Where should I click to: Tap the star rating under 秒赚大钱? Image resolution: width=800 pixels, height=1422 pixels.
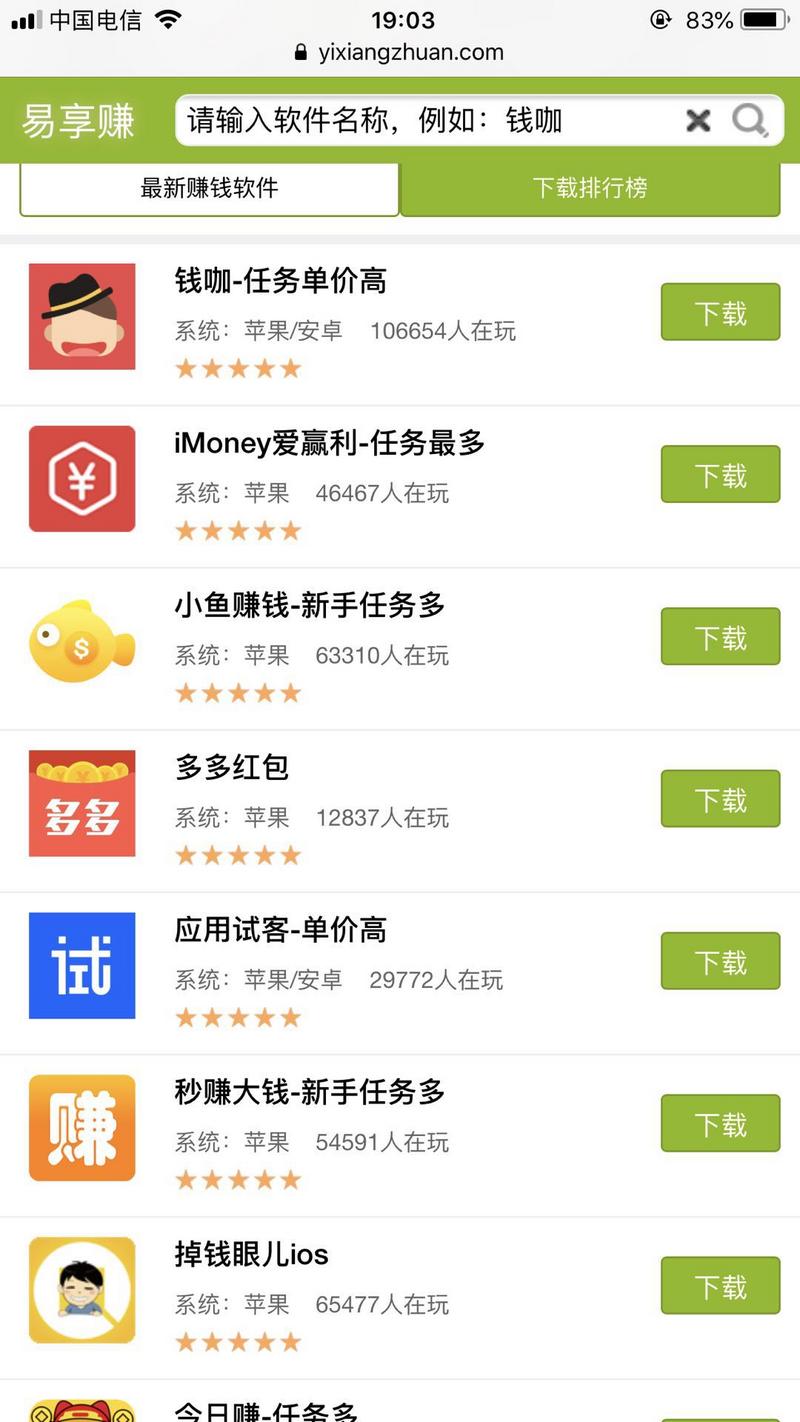coord(238,1179)
